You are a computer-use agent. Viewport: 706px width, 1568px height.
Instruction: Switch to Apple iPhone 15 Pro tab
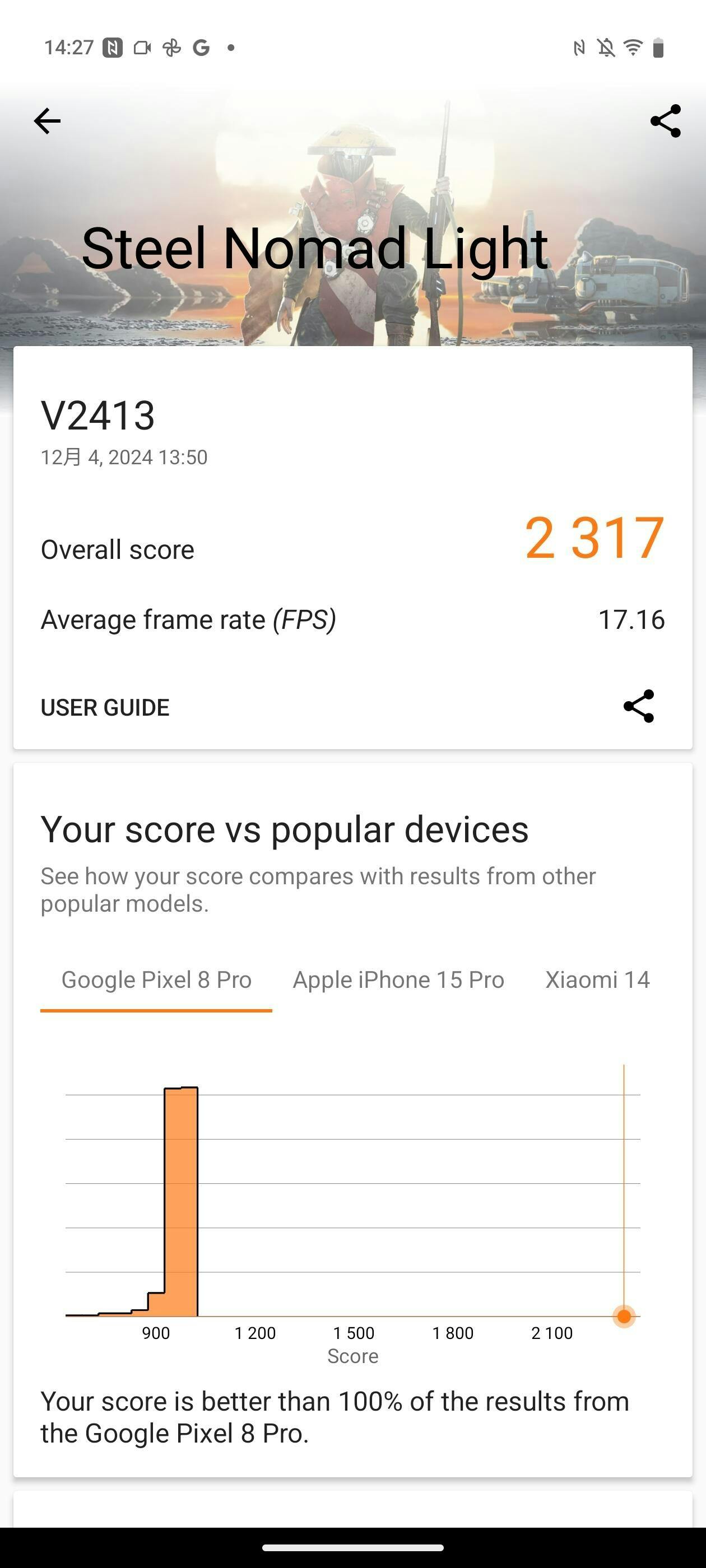coord(398,980)
